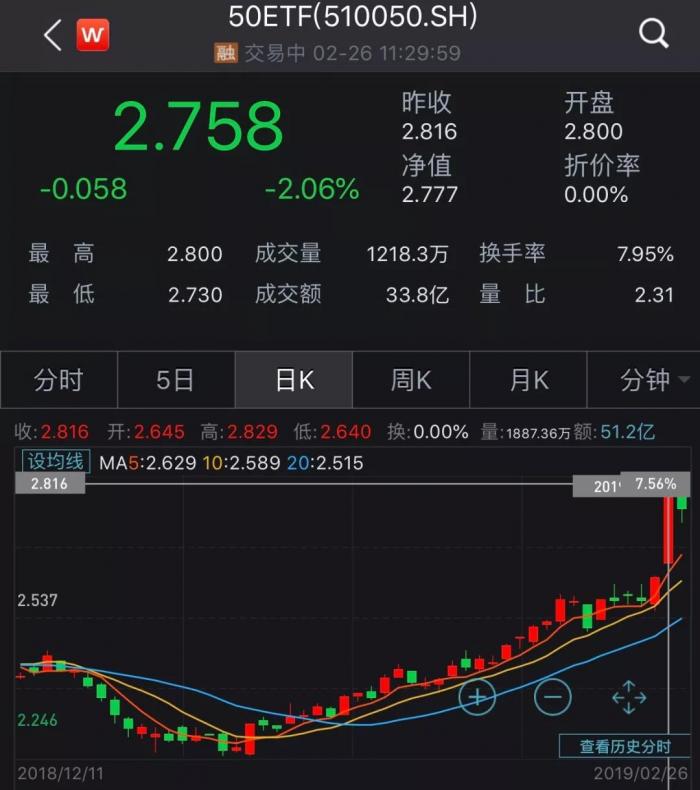This screenshot has height=790, width=700.
Task: Switch to the 分时 chart tab
Action: (58, 381)
